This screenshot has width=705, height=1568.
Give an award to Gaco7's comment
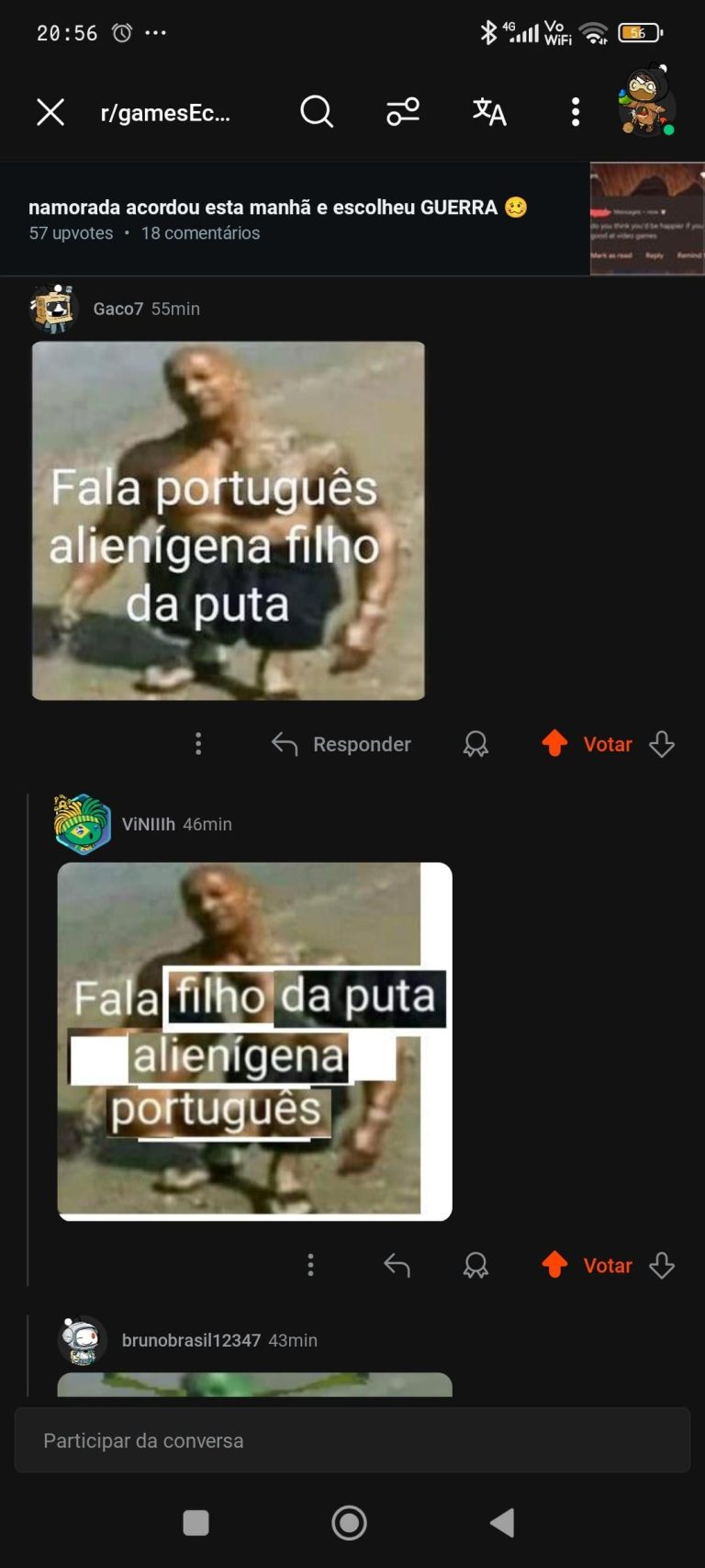pyautogui.click(x=476, y=744)
